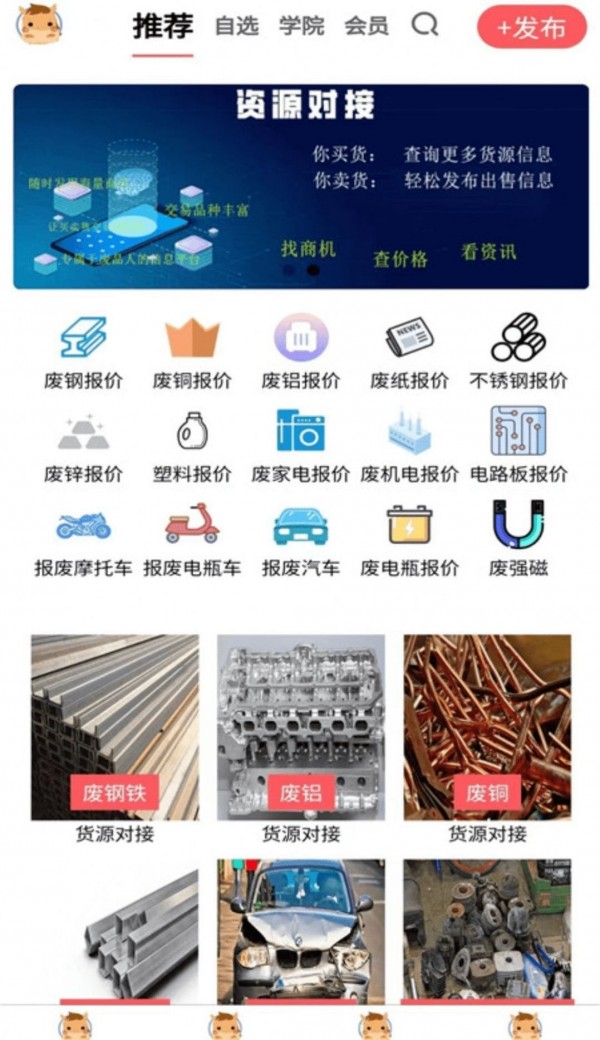Open 废电瓶报价 category
Viewport: 600px width, 1040px height.
(409, 540)
